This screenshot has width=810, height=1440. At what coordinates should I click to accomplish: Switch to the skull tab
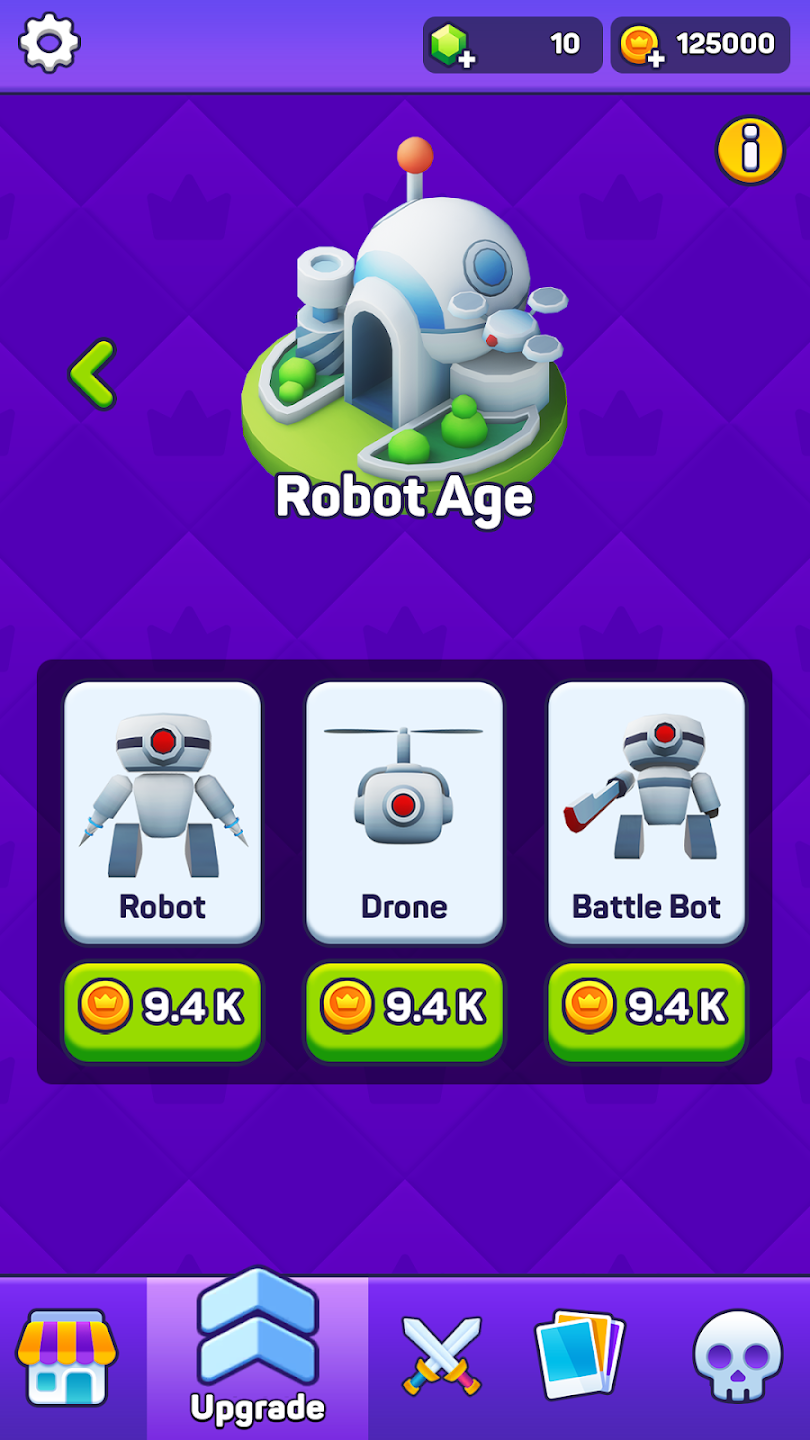pos(738,1357)
